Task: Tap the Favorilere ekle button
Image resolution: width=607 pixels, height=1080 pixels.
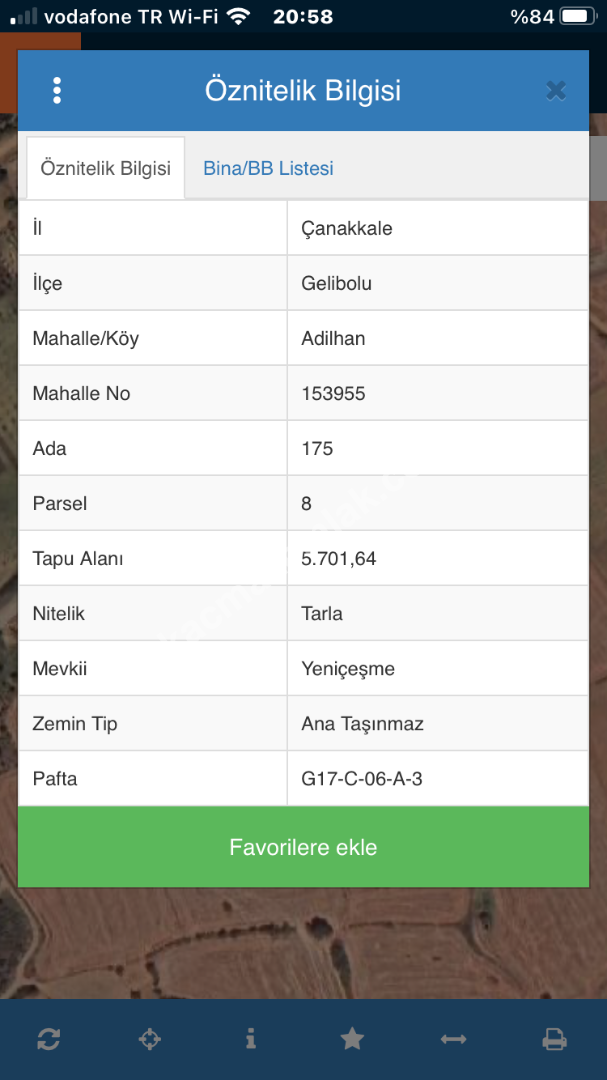Action: click(x=303, y=847)
